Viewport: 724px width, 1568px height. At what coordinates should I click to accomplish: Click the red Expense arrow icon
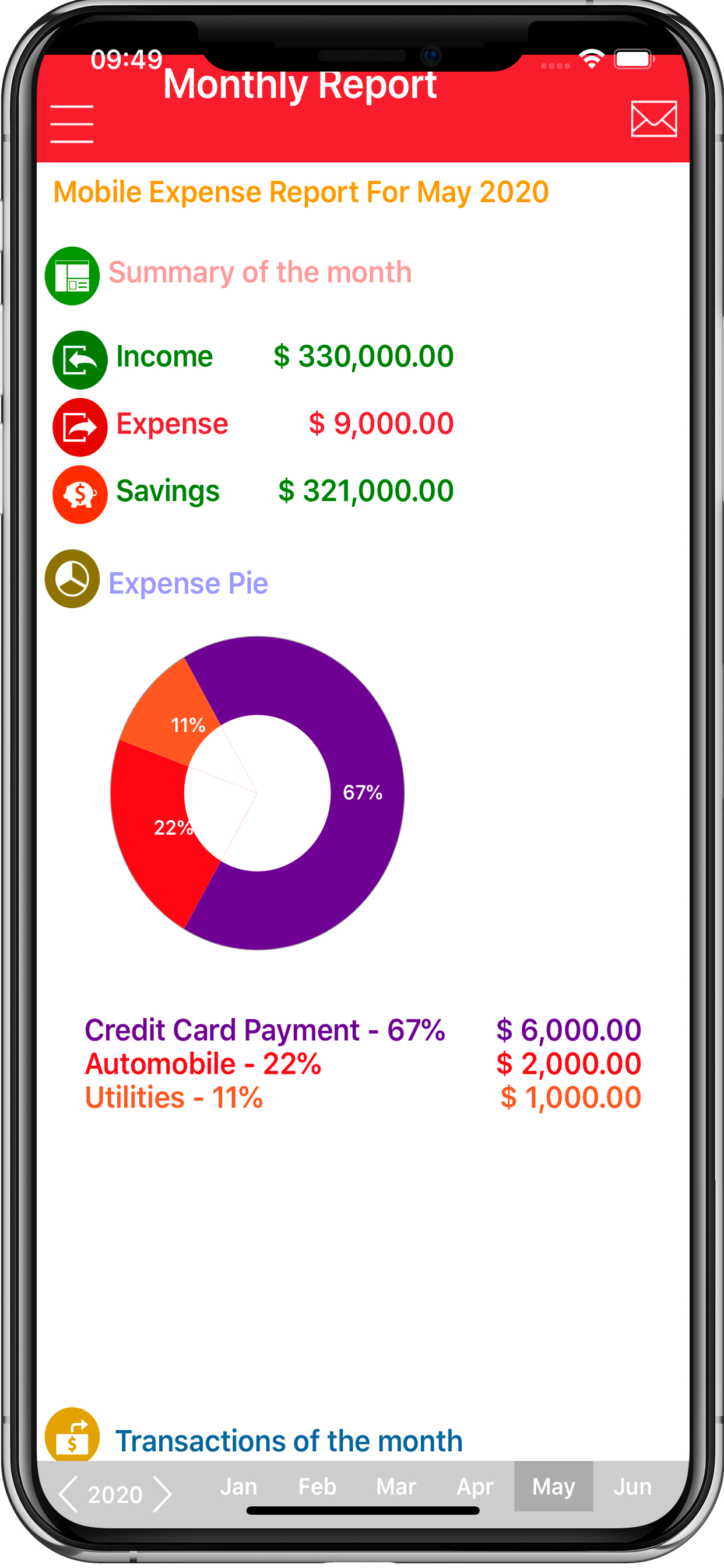[79, 424]
